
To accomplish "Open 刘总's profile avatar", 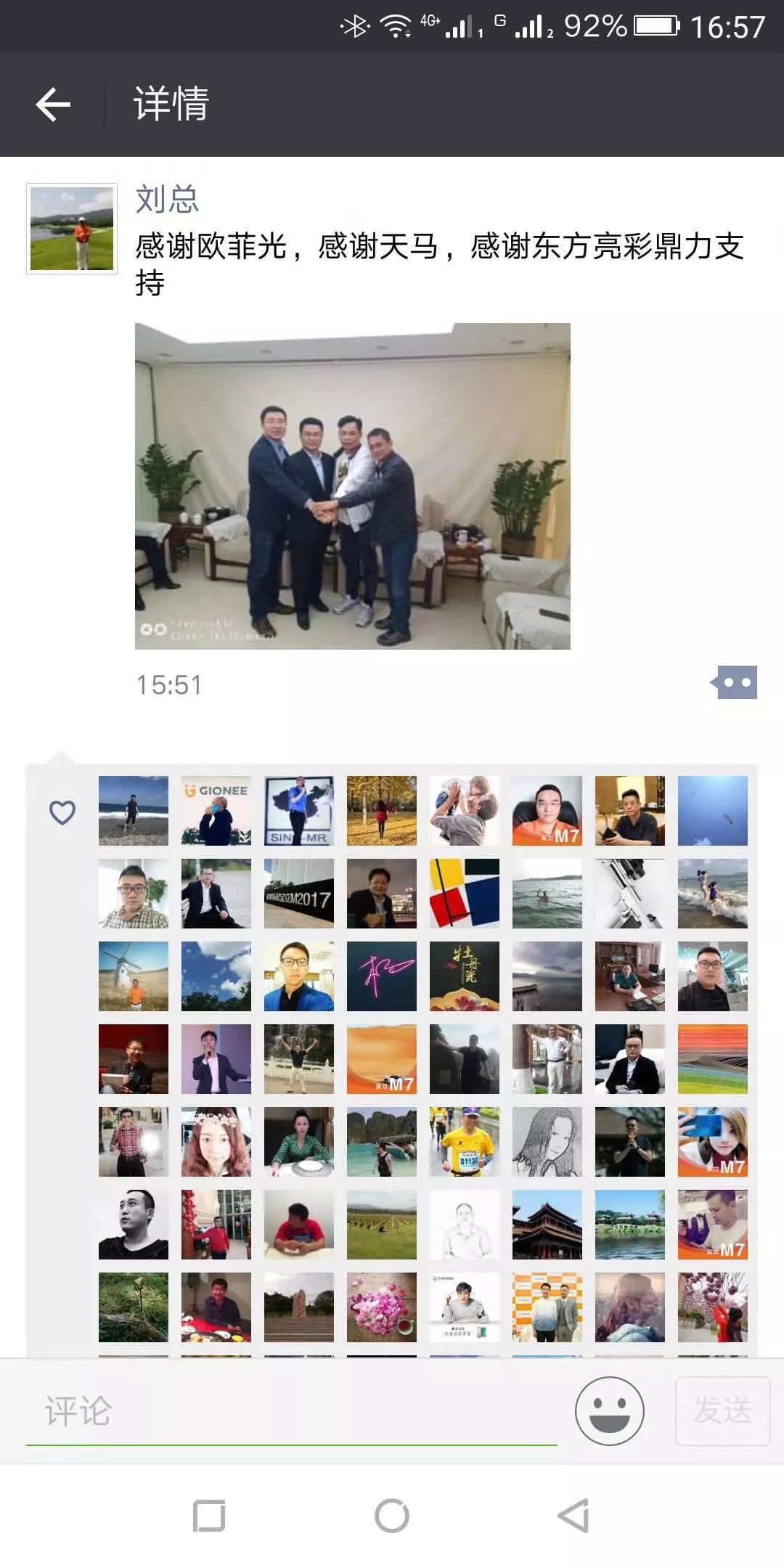I will [x=72, y=229].
